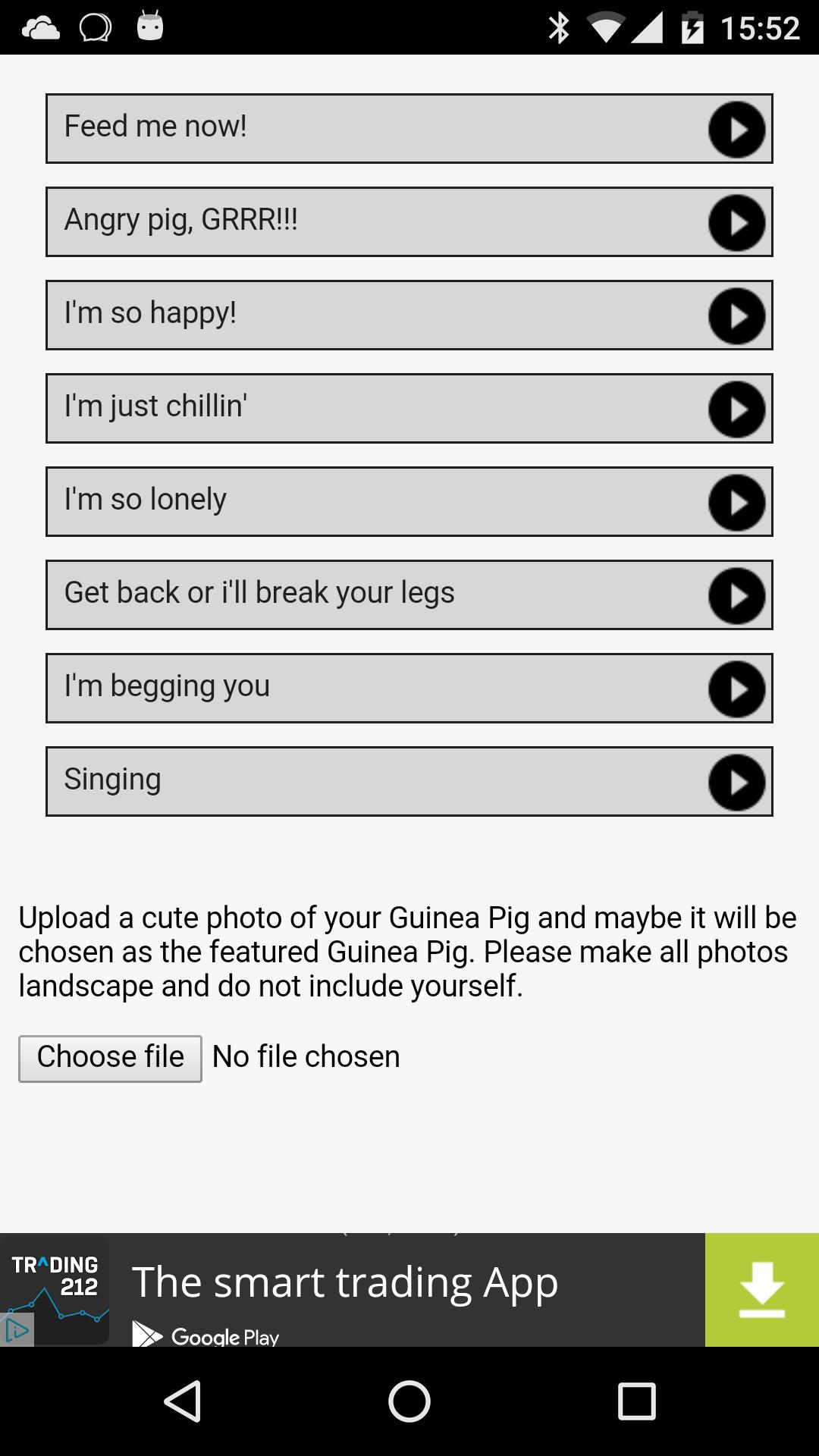Go back with the system back button
Image resolution: width=819 pixels, height=1456 pixels.
[183, 1401]
